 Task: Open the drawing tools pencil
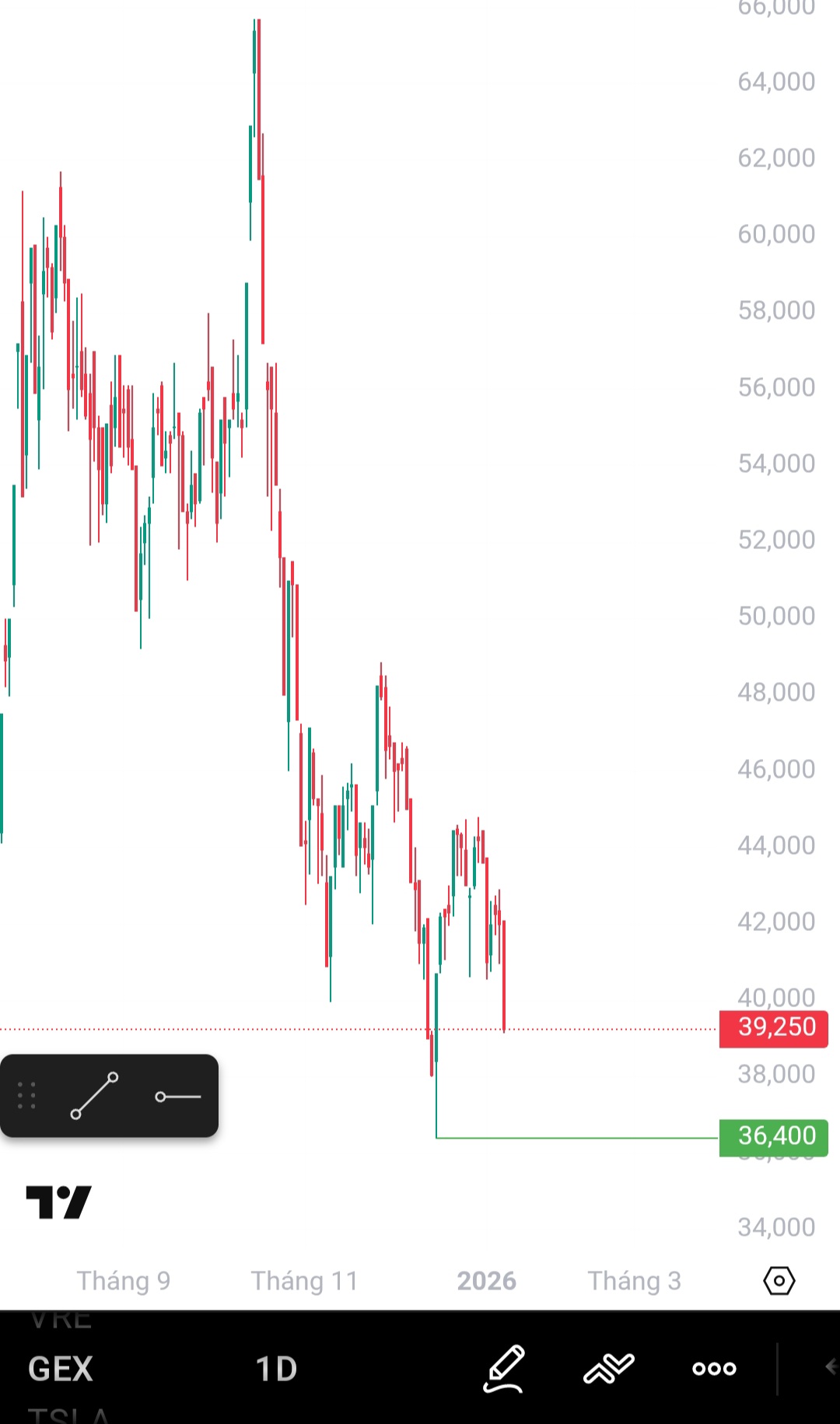point(504,1369)
